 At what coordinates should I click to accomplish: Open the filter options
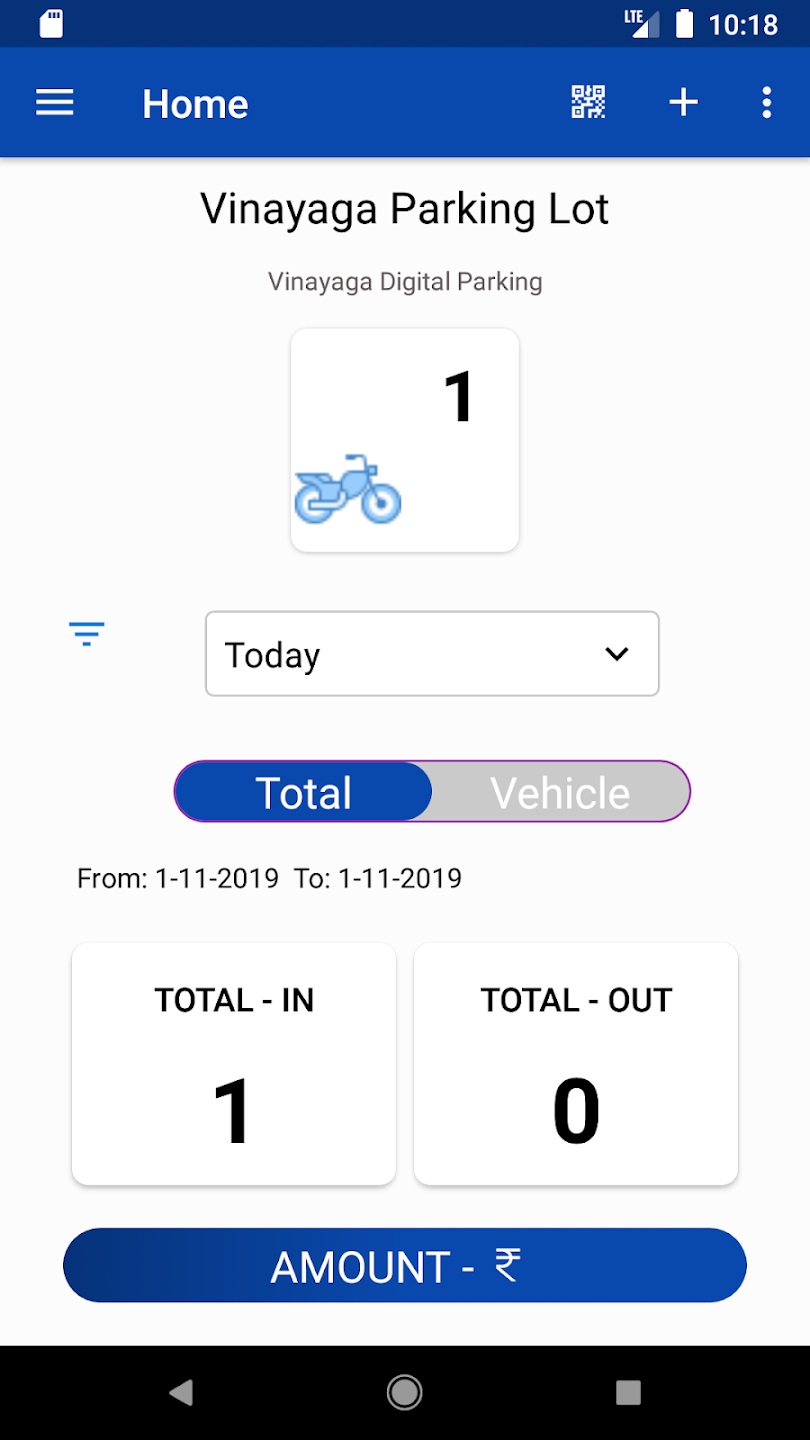[x=87, y=633]
